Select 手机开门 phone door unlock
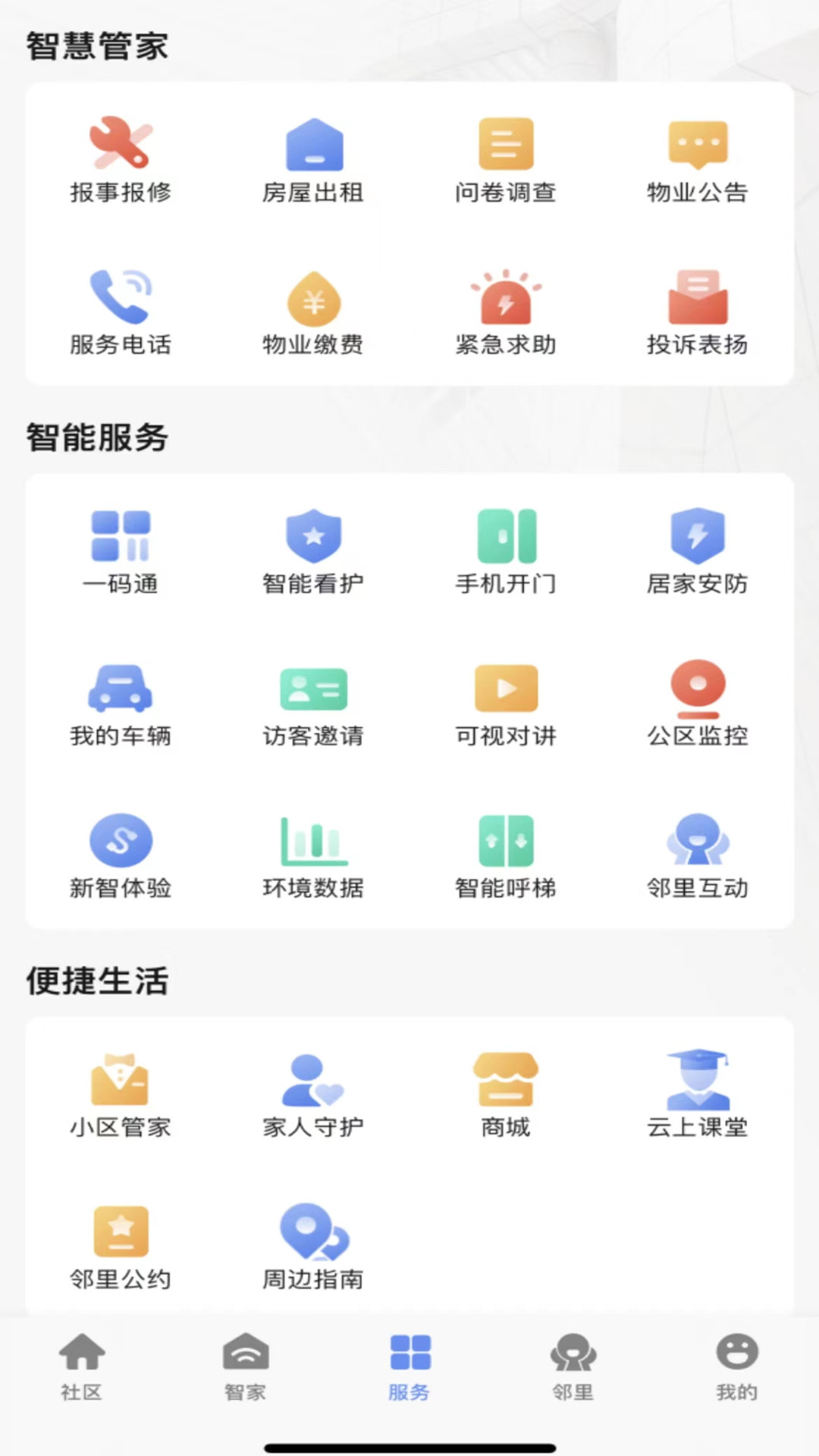Viewport: 819px width, 1456px height. [506, 551]
